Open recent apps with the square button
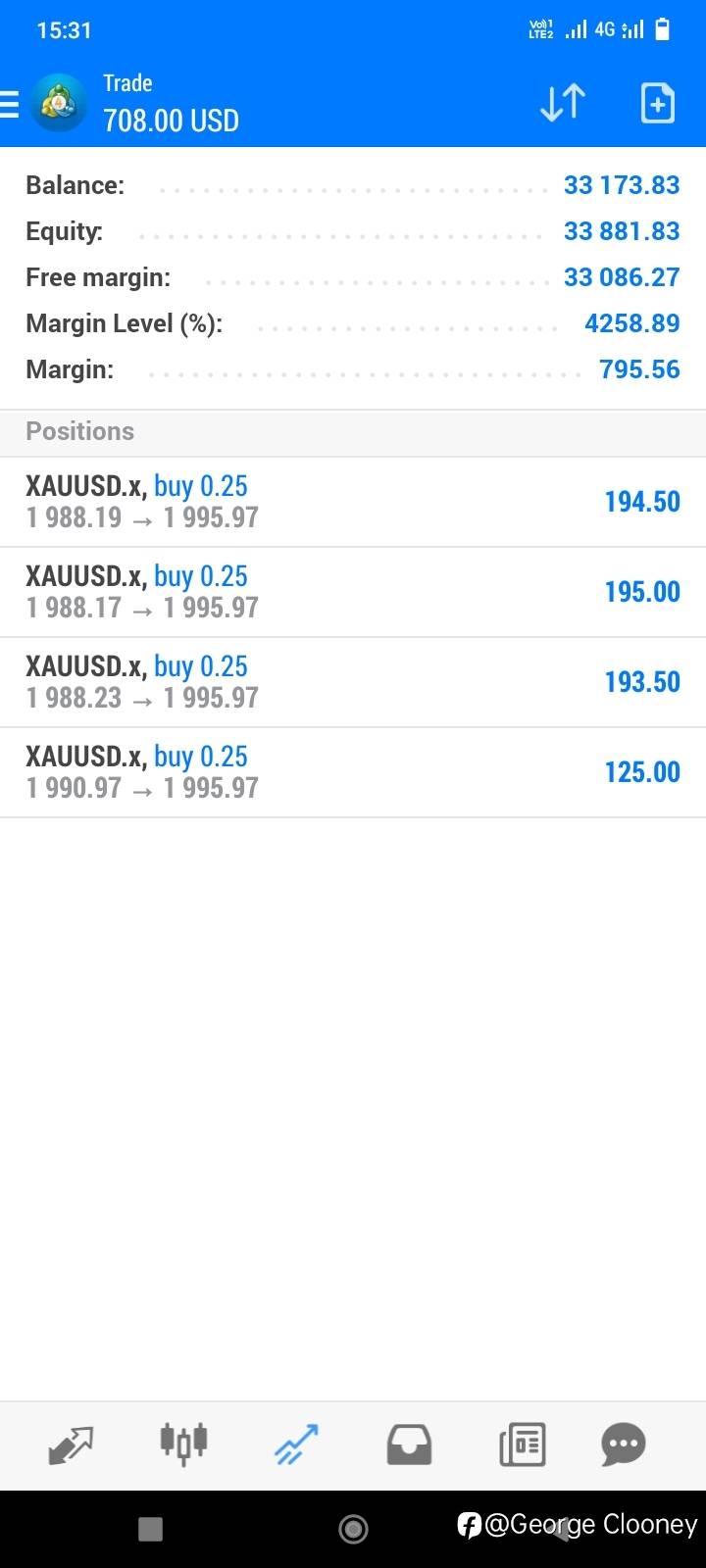Viewport: 706px width, 1568px height. 150,1529
